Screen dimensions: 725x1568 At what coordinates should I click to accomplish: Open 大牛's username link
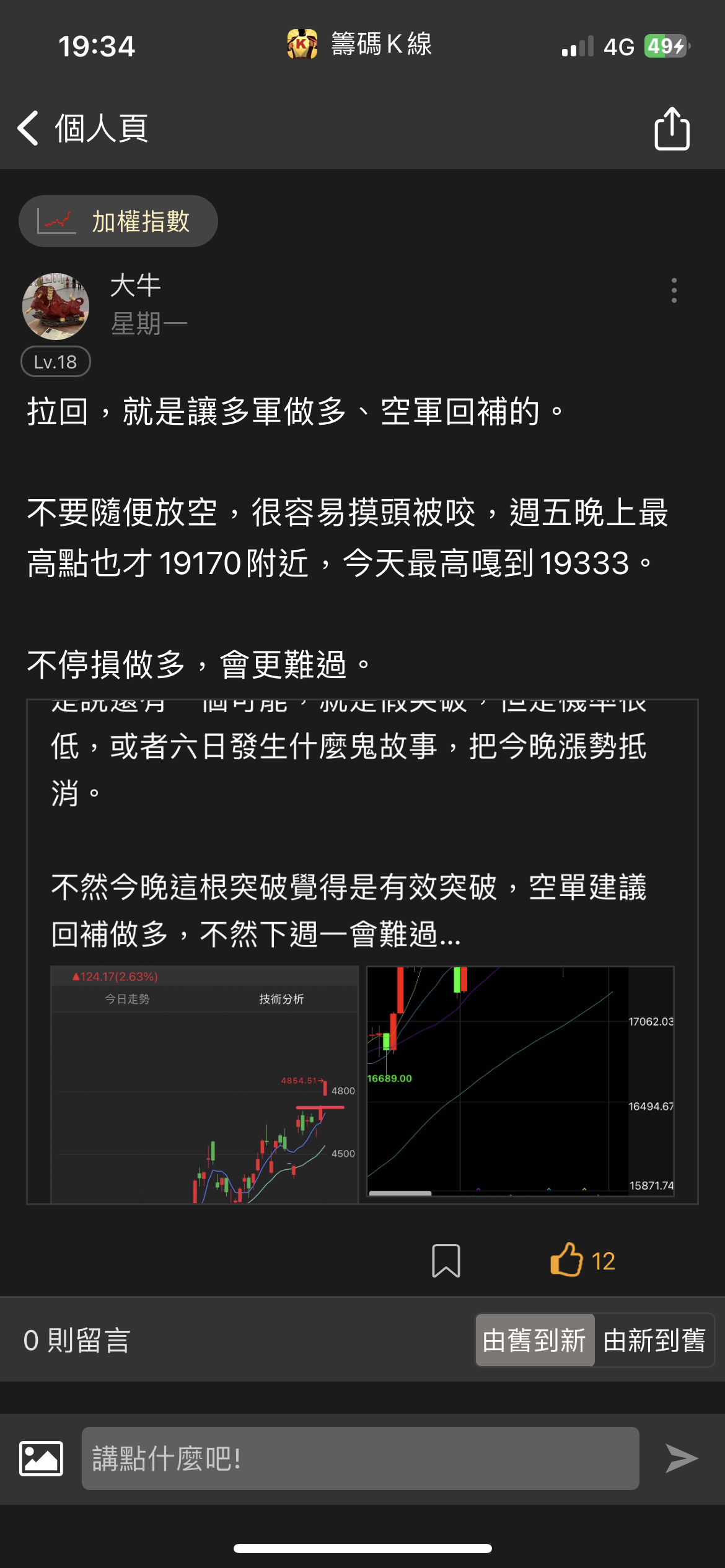pyautogui.click(x=134, y=286)
